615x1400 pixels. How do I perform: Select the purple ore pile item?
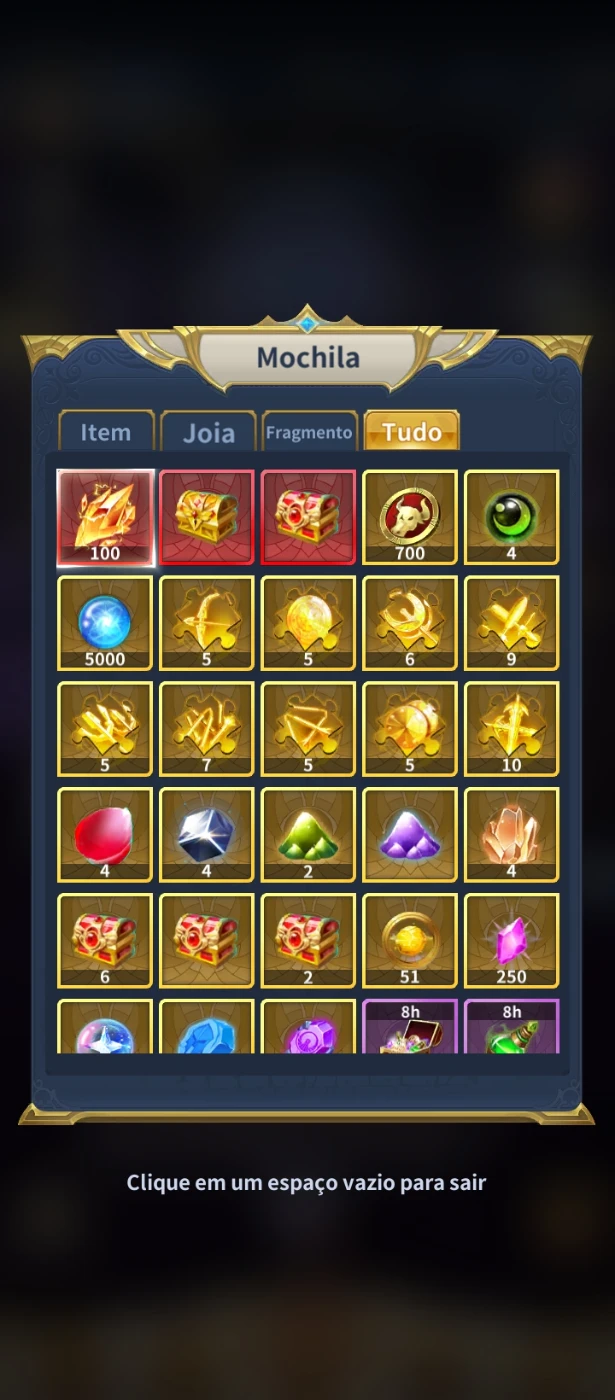click(410, 834)
